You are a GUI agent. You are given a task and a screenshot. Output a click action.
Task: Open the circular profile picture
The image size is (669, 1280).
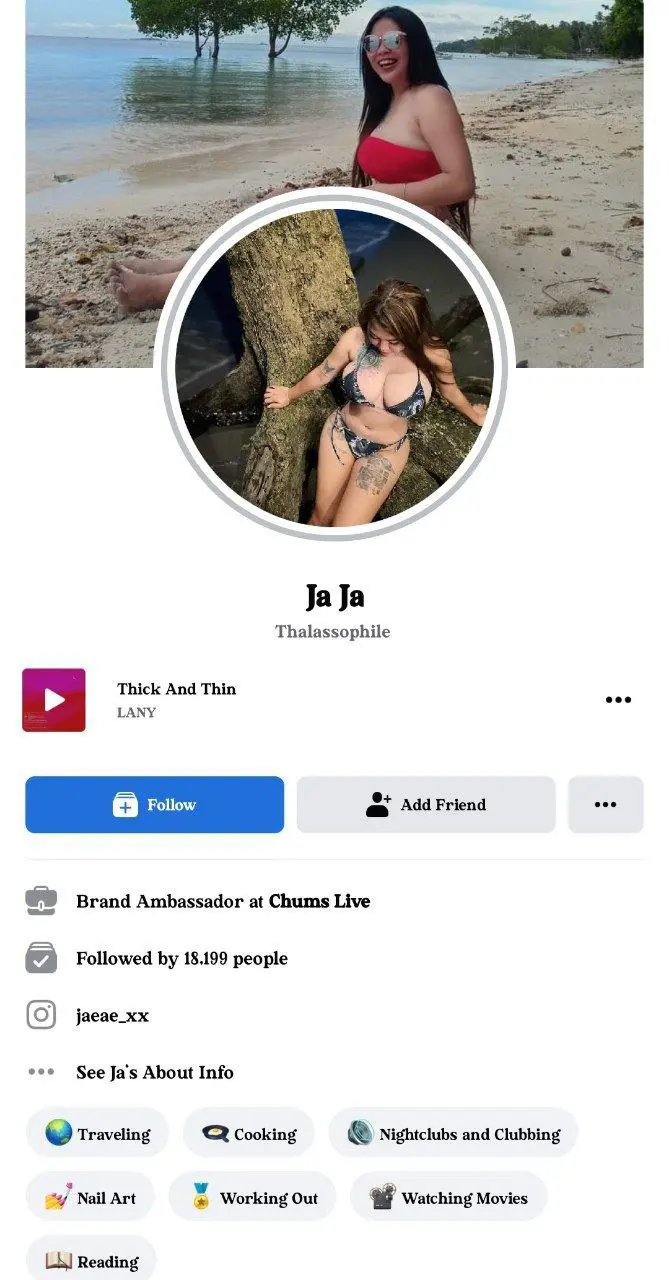coord(335,365)
